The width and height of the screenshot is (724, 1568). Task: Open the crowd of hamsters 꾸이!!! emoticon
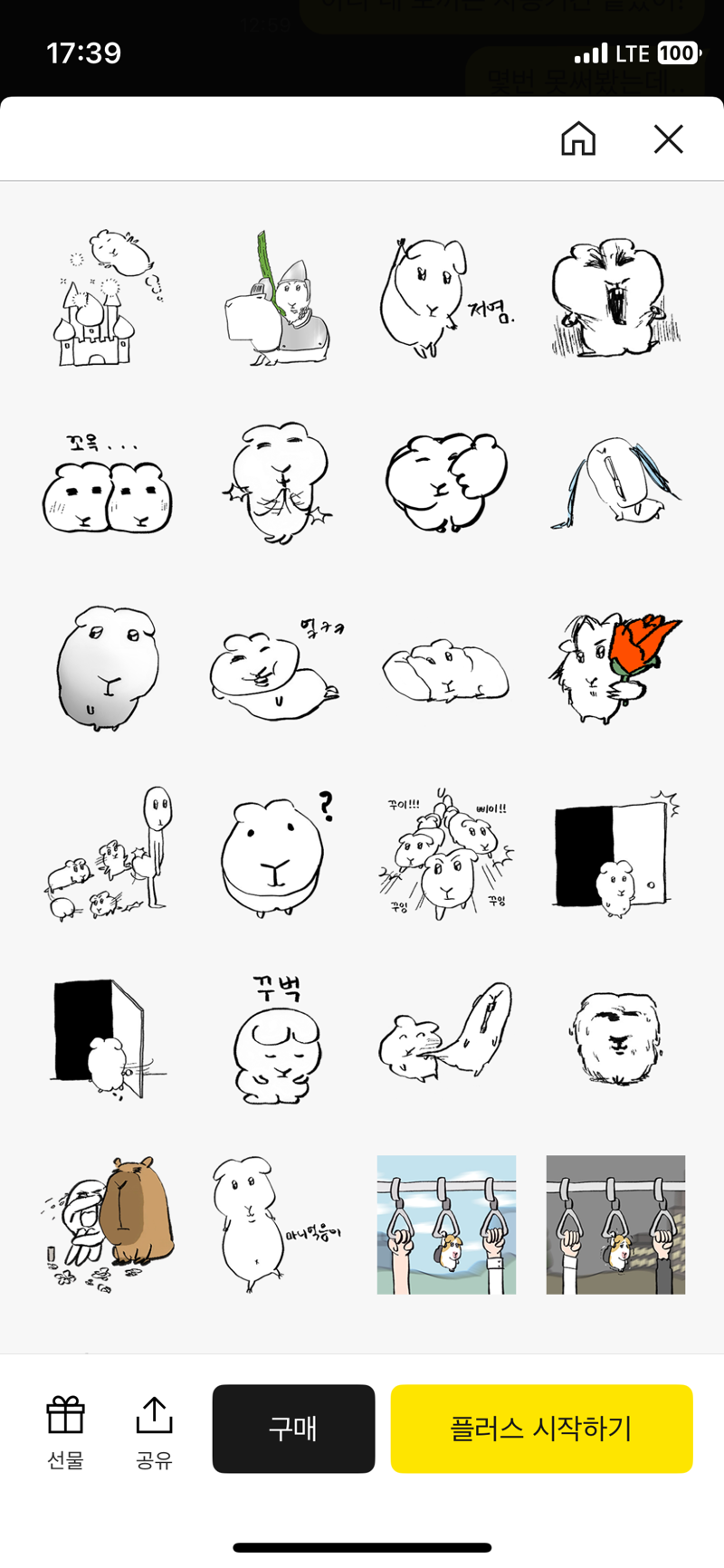446,853
